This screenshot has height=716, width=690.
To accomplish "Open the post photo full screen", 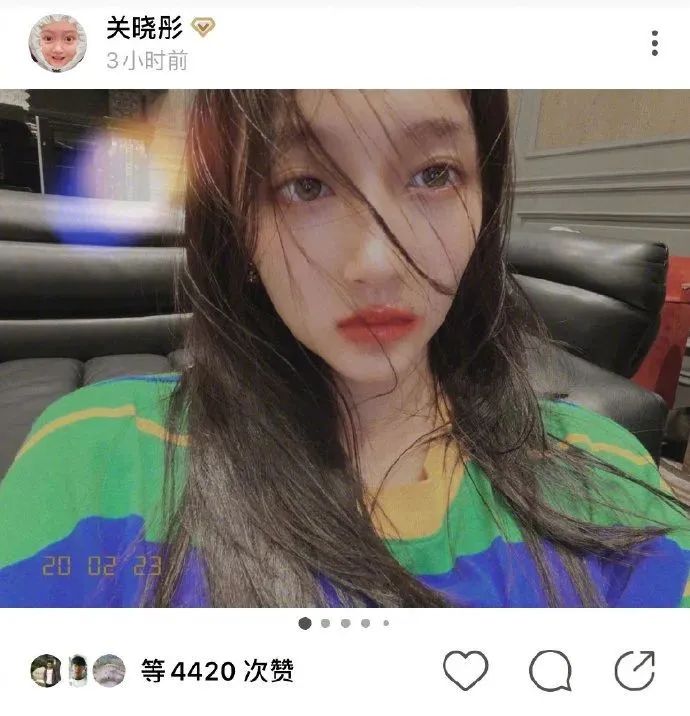I will click(345, 348).
